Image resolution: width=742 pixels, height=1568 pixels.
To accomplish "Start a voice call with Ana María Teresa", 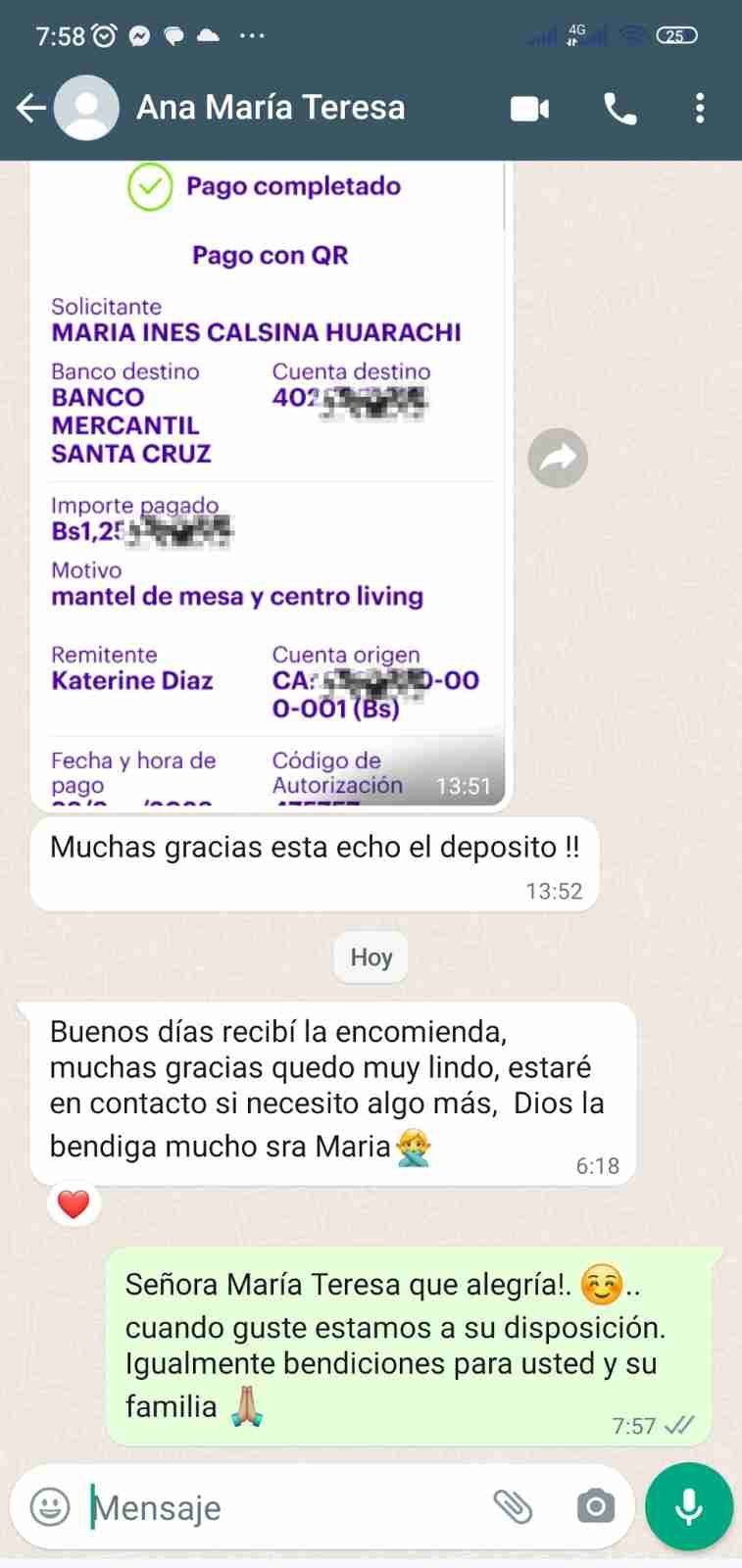I will [619, 109].
